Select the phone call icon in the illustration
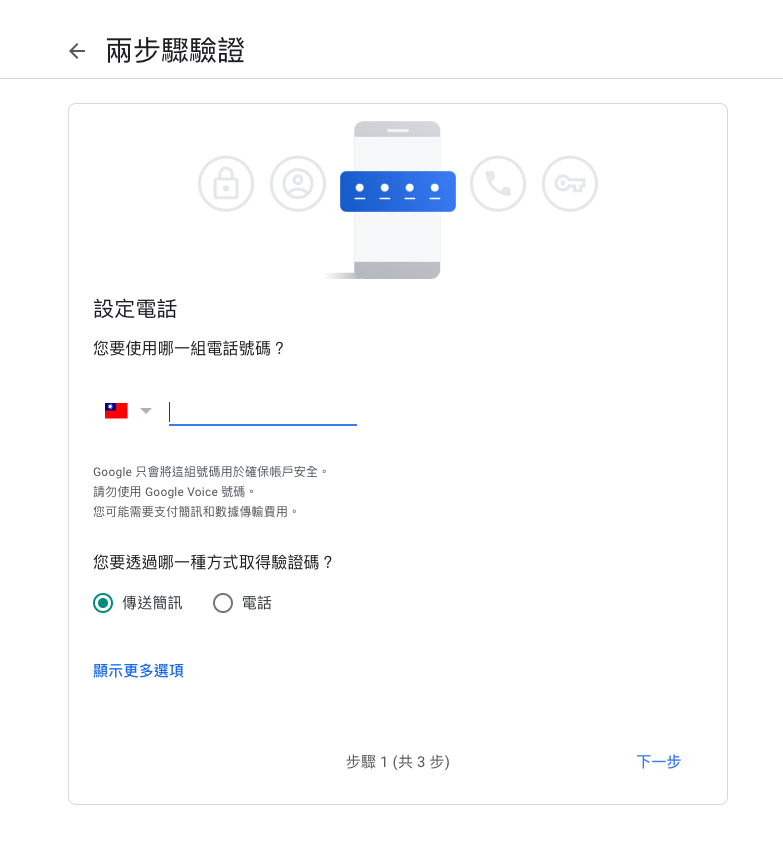This screenshot has width=783, height=852. point(498,184)
